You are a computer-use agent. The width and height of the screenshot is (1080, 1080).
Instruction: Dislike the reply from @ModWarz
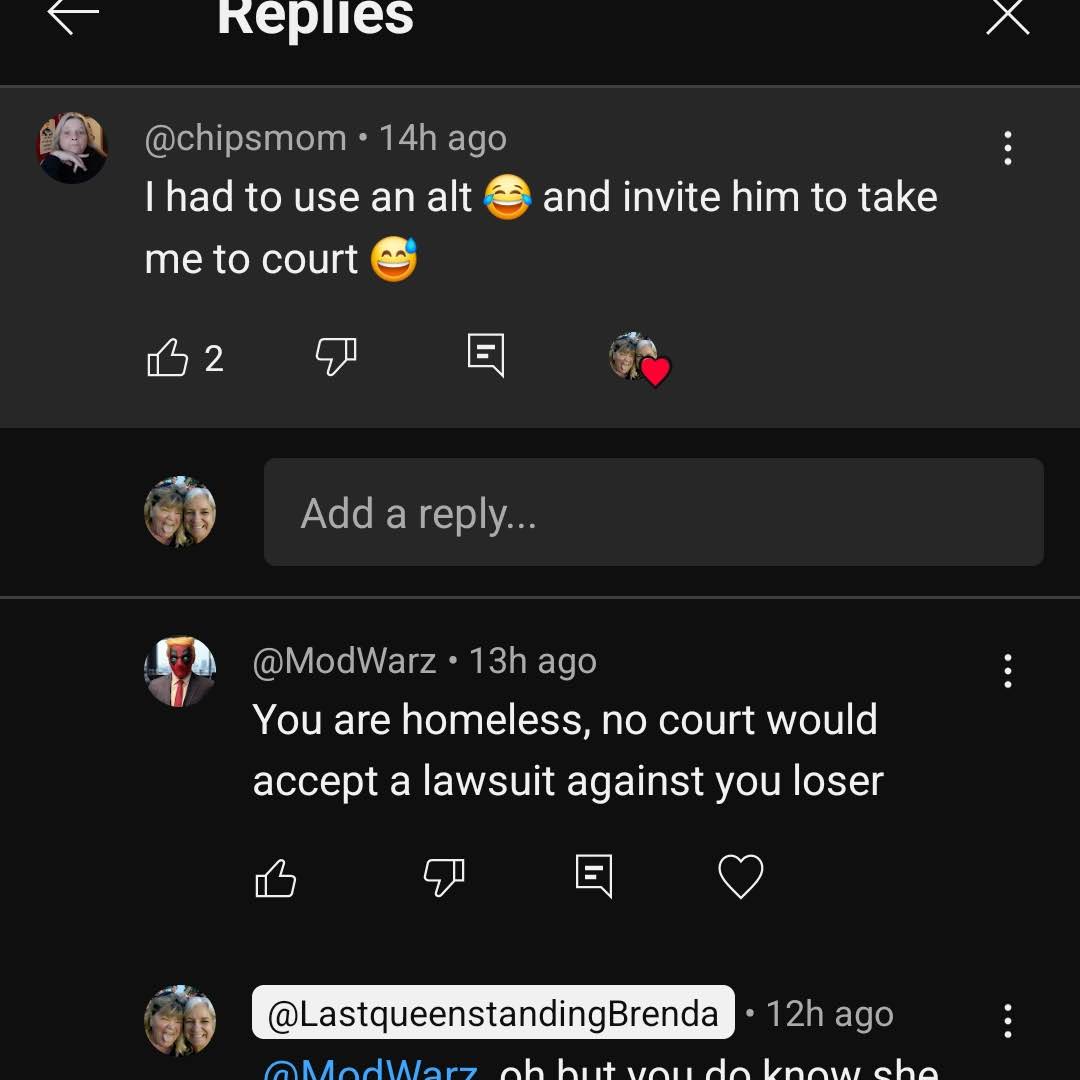point(444,878)
